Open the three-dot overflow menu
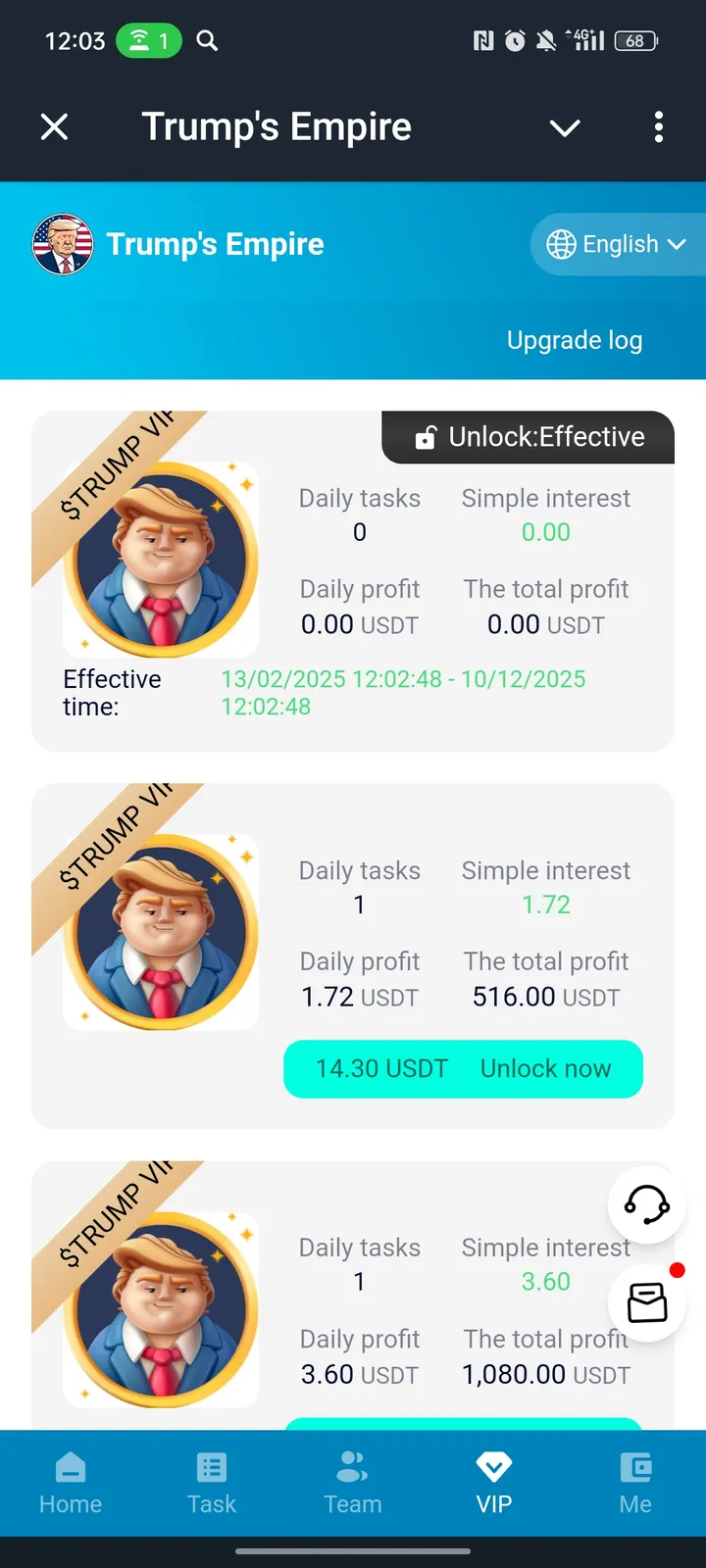The image size is (706, 1568). [658, 126]
